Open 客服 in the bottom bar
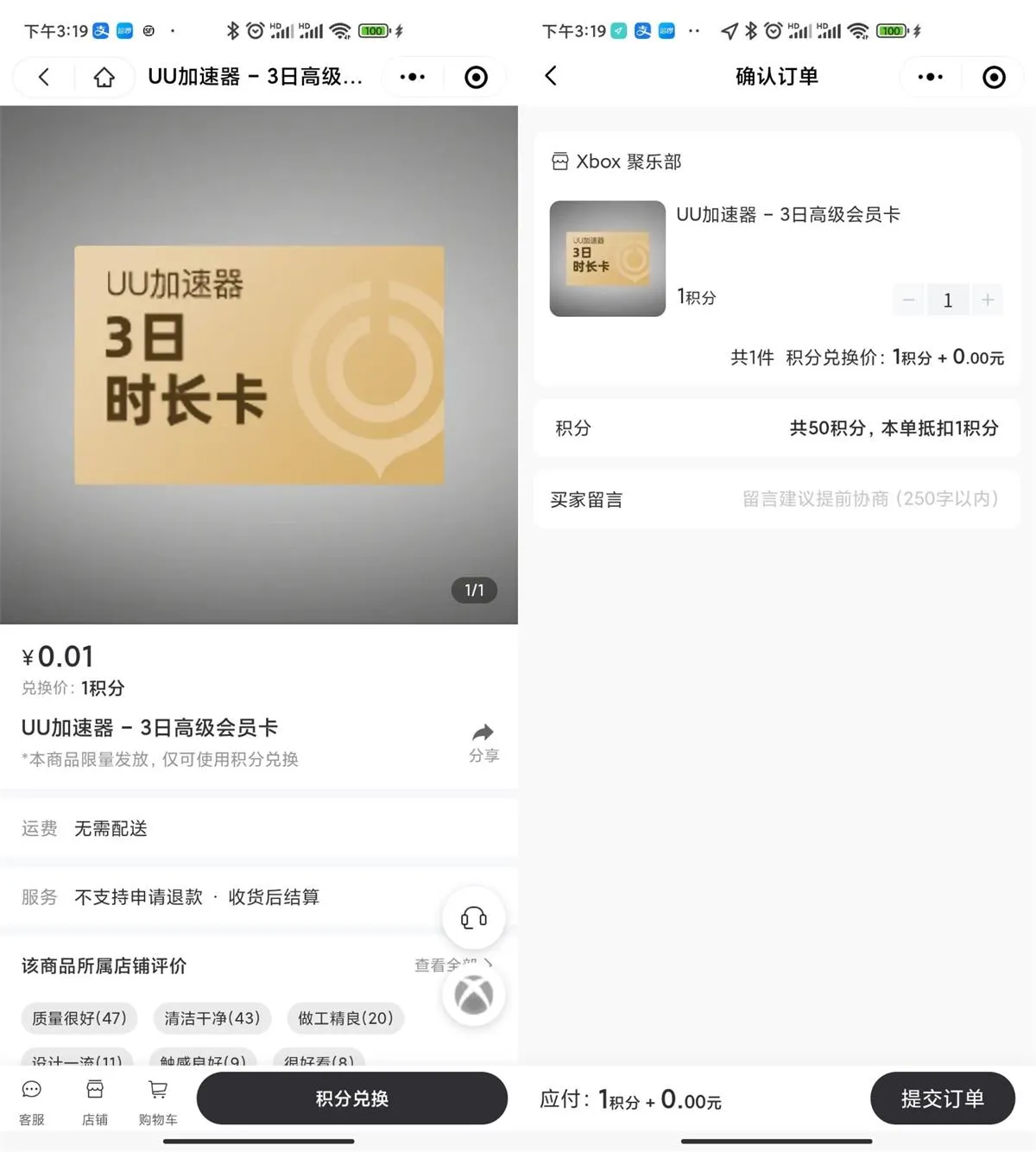 click(x=32, y=1101)
